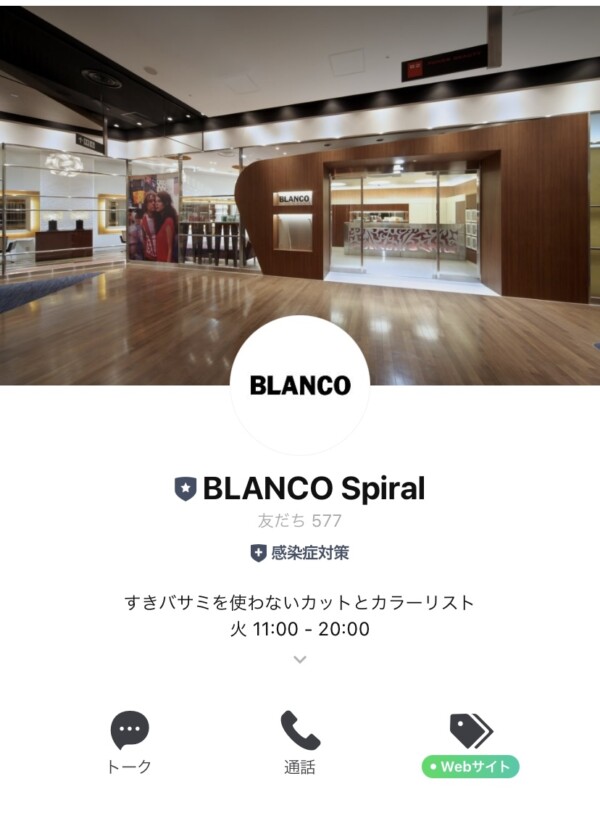Open talk chat with BLANCO Spiral
This screenshot has width=600, height=834.
(x=129, y=742)
